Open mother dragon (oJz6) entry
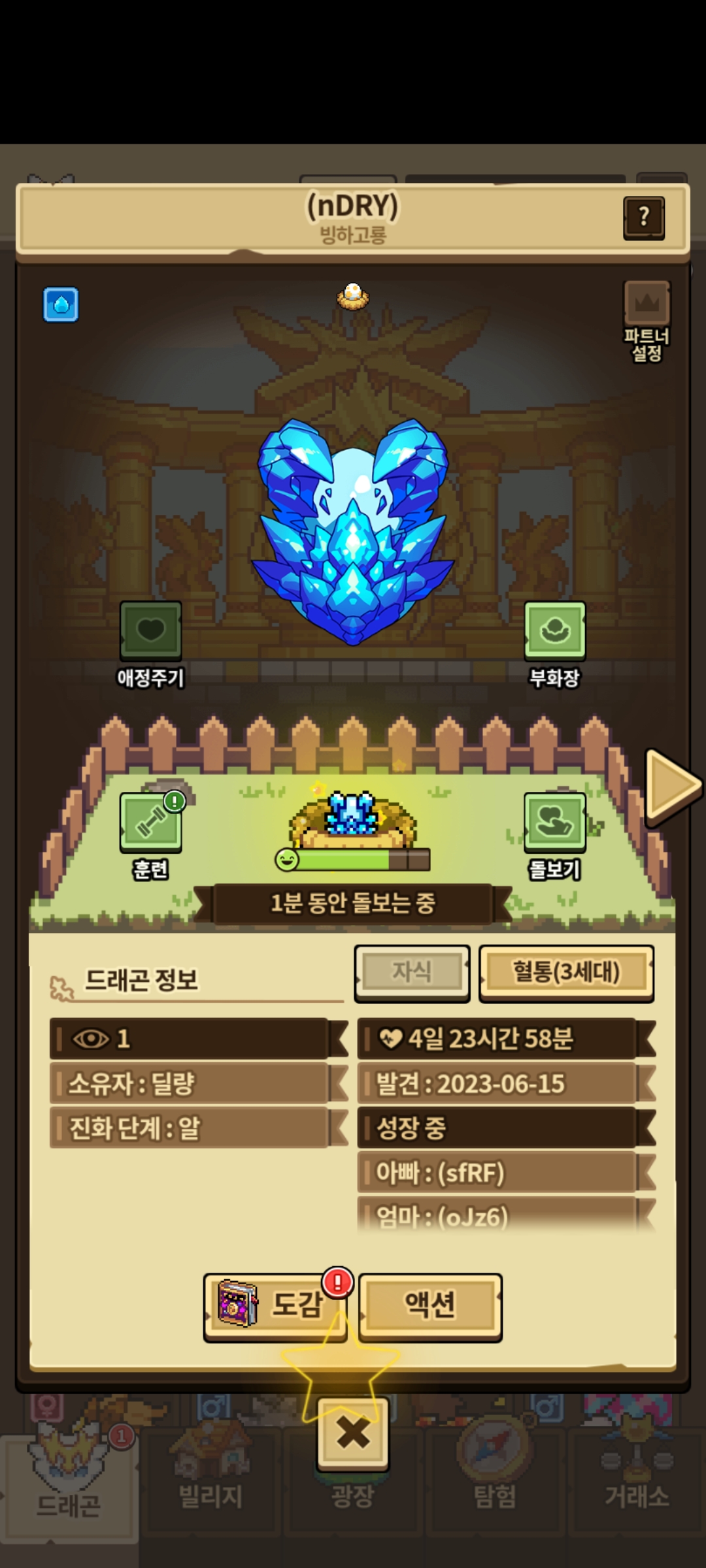Image resolution: width=706 pixels, height=1568 pixels. [506, 1215]
